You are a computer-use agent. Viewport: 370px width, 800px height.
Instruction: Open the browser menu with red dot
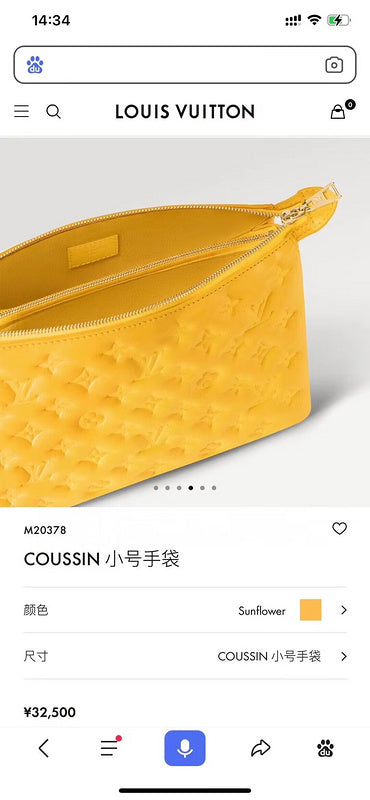(x=109, y=747)
